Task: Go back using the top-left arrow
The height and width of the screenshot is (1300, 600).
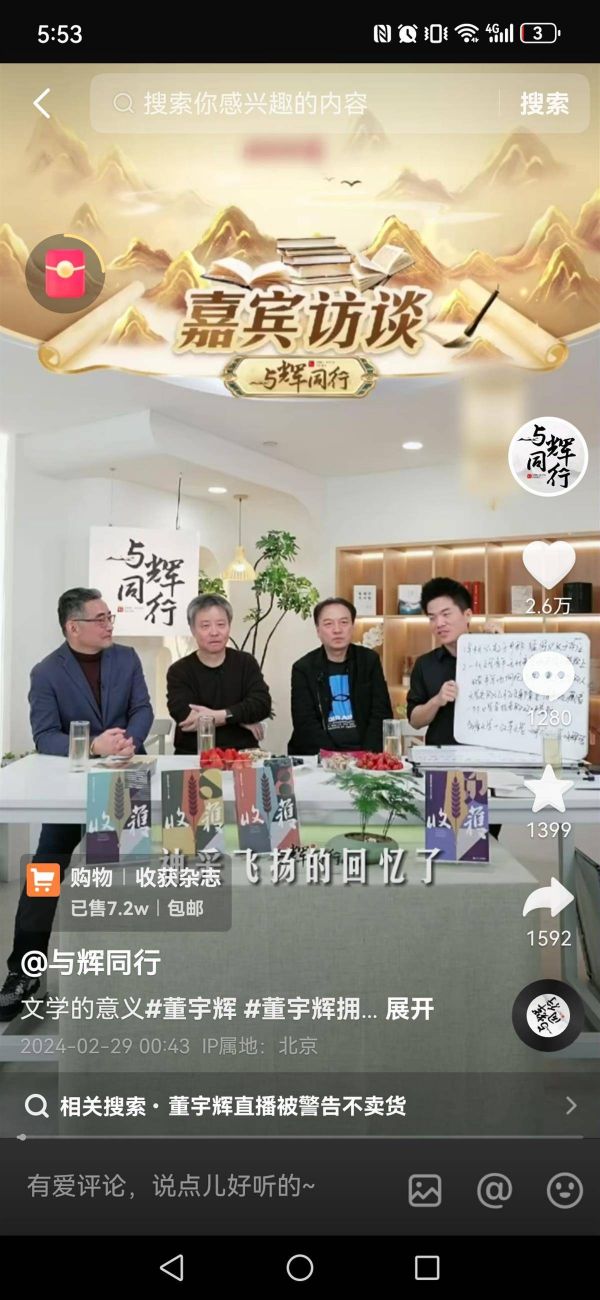Action: click(41, 103)
